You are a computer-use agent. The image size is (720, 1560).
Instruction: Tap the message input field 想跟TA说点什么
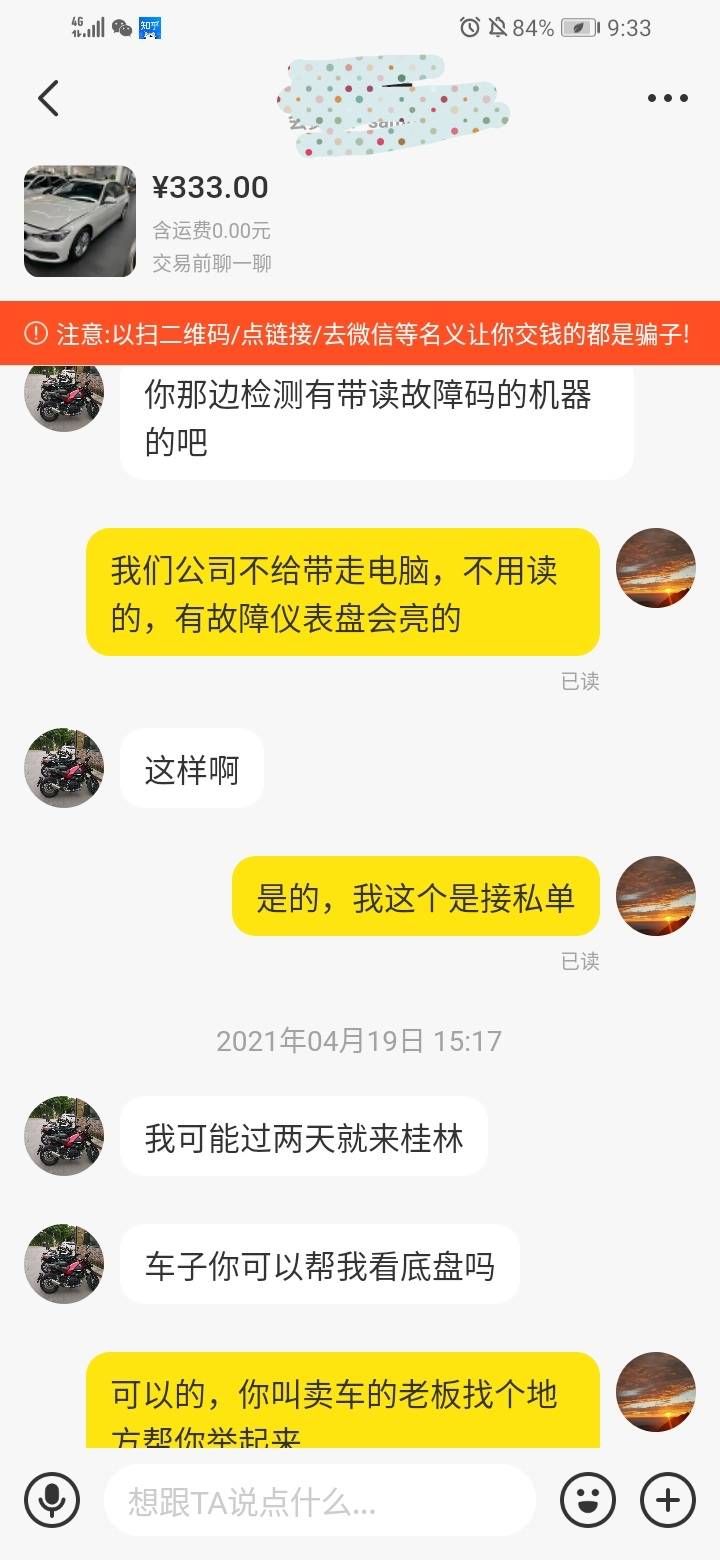320,1500
